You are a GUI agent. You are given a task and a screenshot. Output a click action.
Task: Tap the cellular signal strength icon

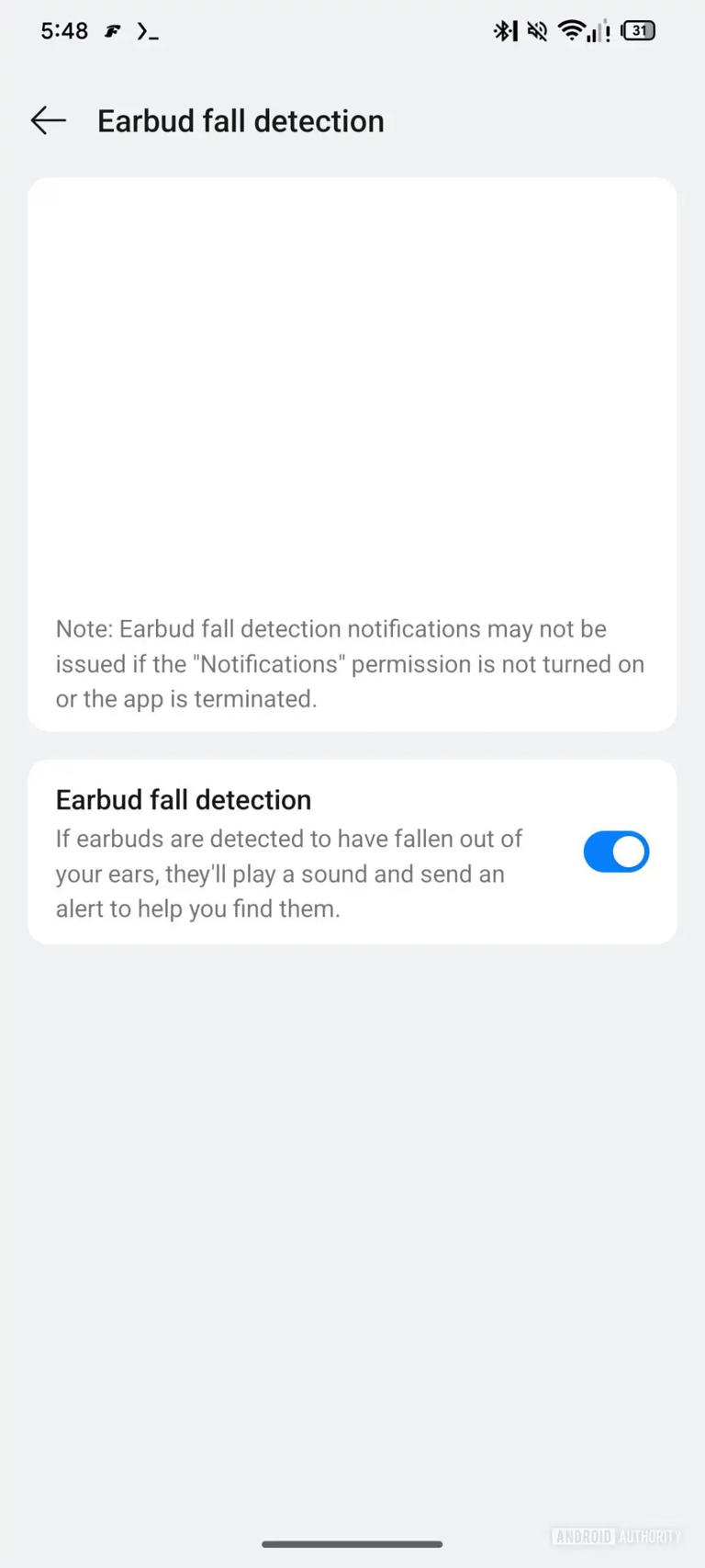[599, 33]
